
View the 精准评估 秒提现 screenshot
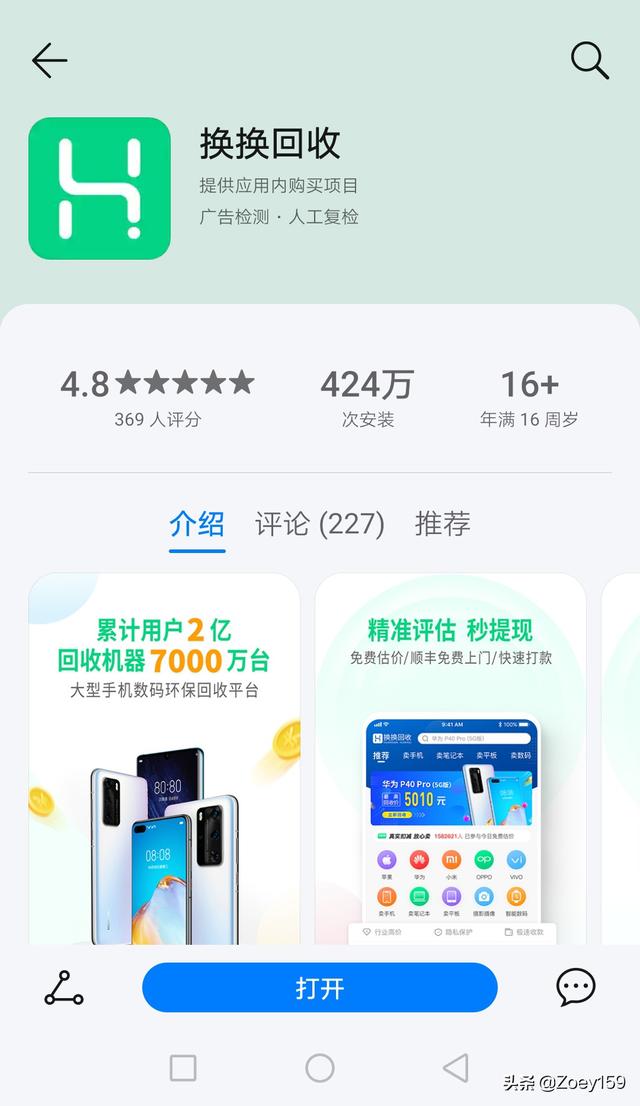tap(450, 760)
